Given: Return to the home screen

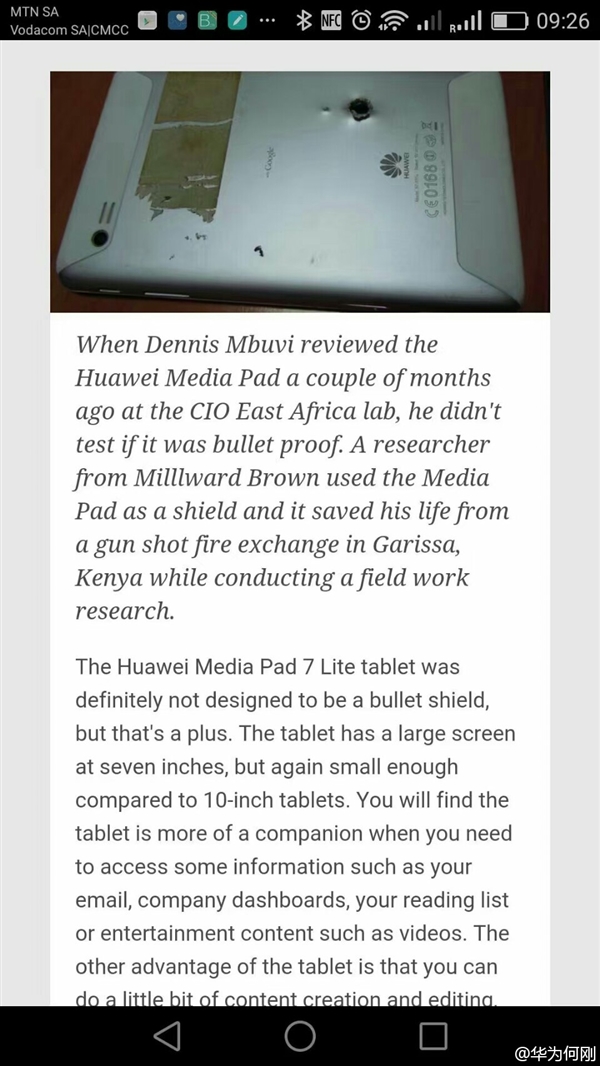Looking at the screenshot, I should pos(300,1036).
